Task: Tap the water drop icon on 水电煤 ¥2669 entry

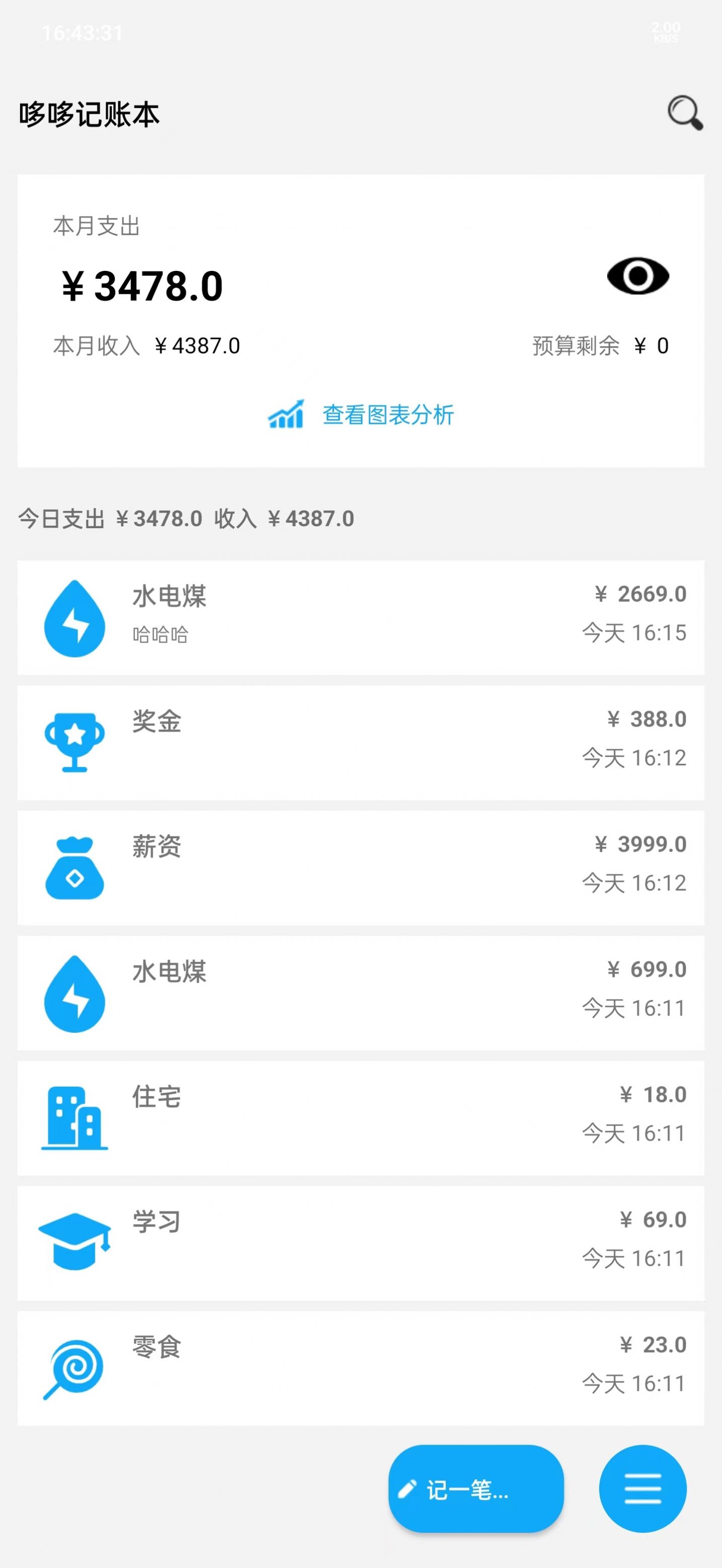Action: coord(74,618)
